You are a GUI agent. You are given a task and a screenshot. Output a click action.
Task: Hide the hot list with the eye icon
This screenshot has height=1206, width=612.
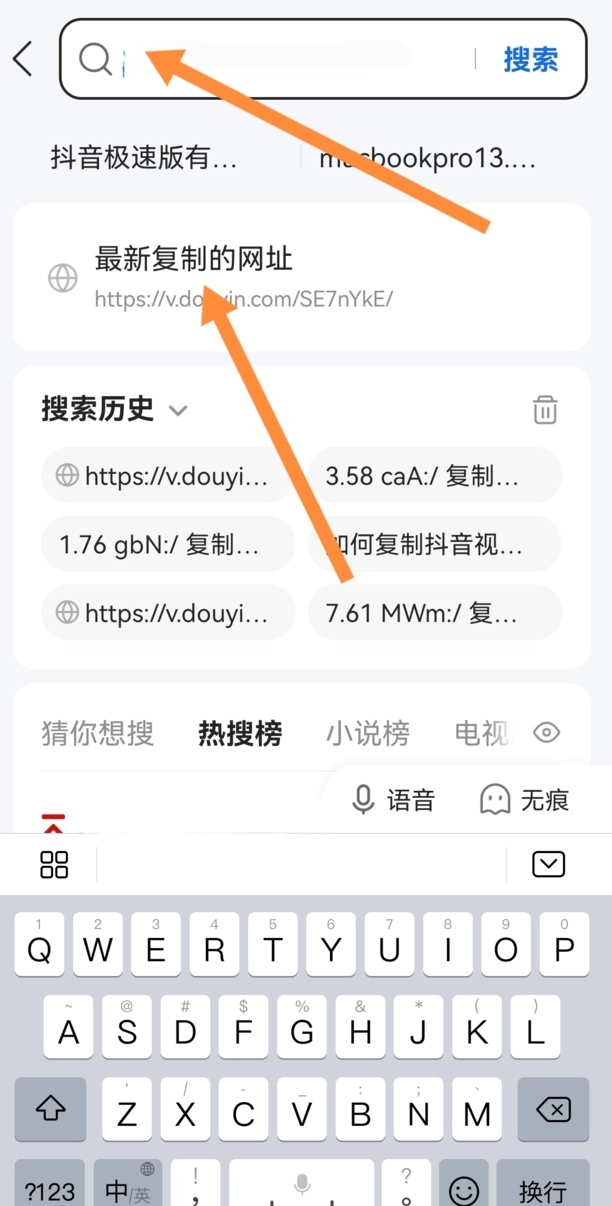[546, 733]
